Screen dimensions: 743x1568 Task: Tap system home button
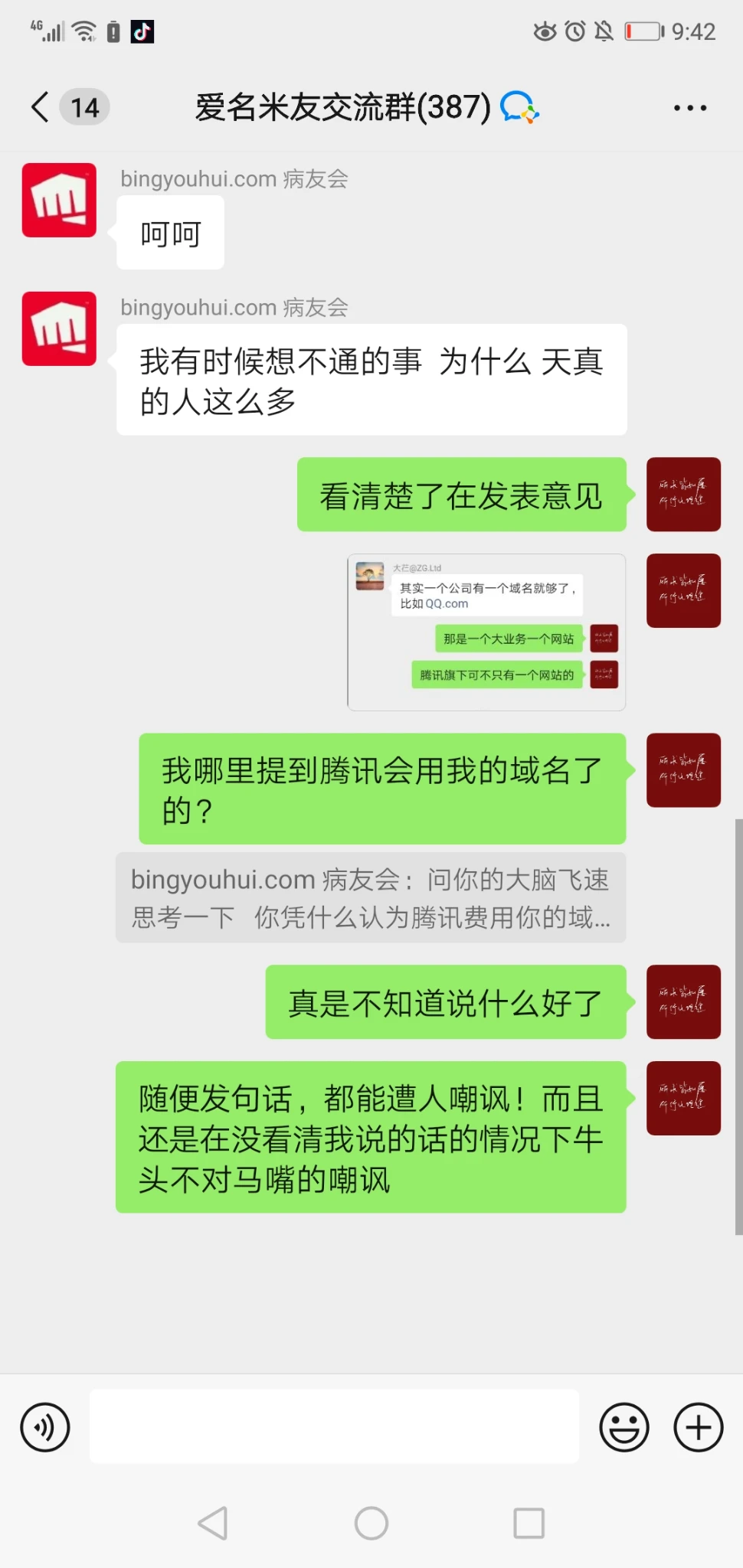coord(371,1523)
